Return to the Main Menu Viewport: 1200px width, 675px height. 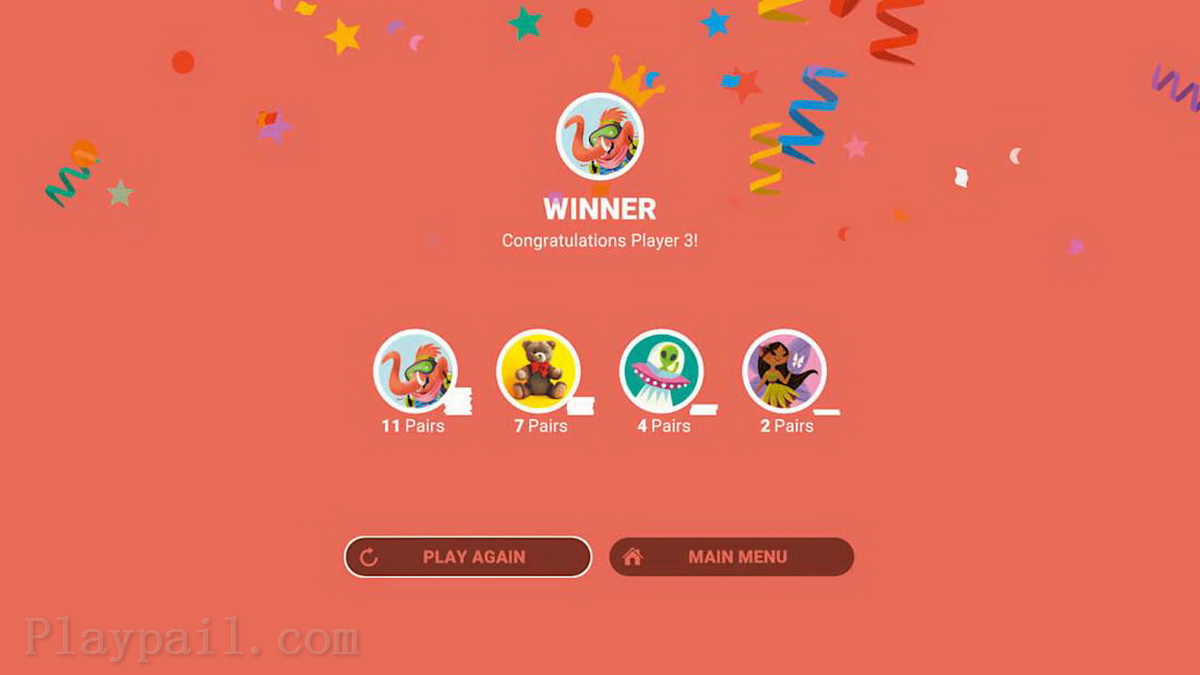pos(731,557)
